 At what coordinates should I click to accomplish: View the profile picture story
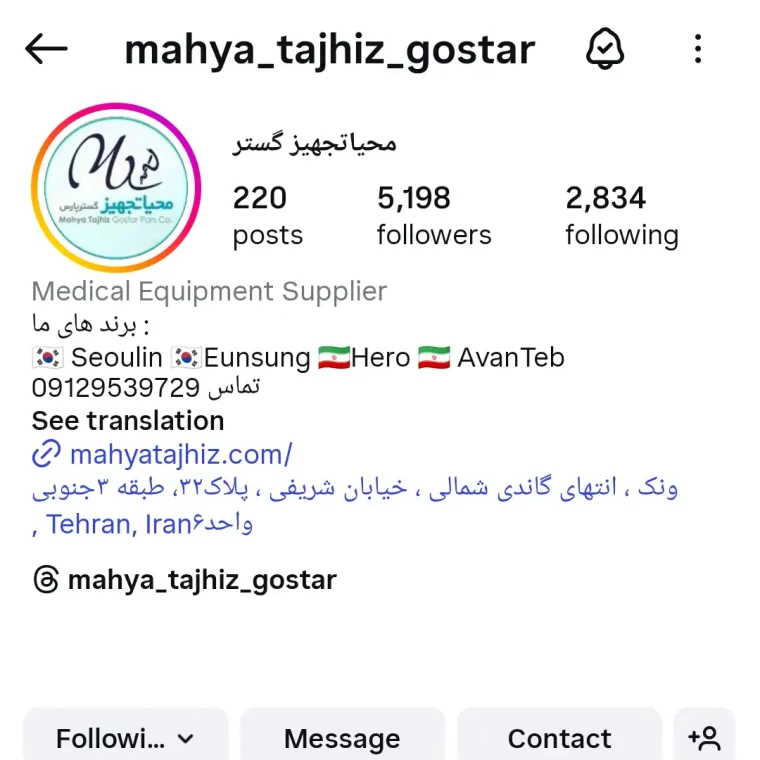pos(116,188)
